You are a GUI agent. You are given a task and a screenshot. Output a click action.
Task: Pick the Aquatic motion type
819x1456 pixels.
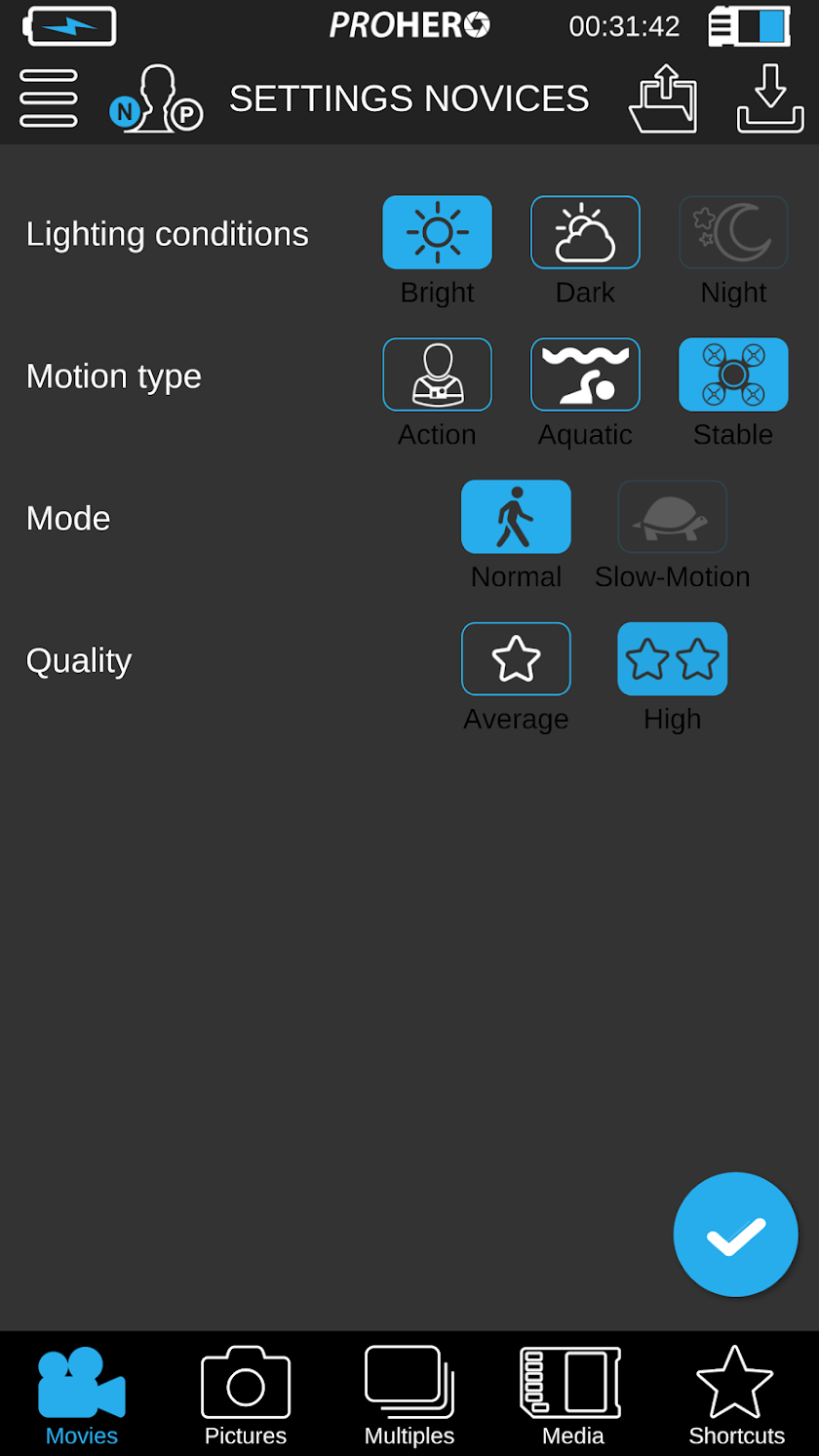click(585, 374)
